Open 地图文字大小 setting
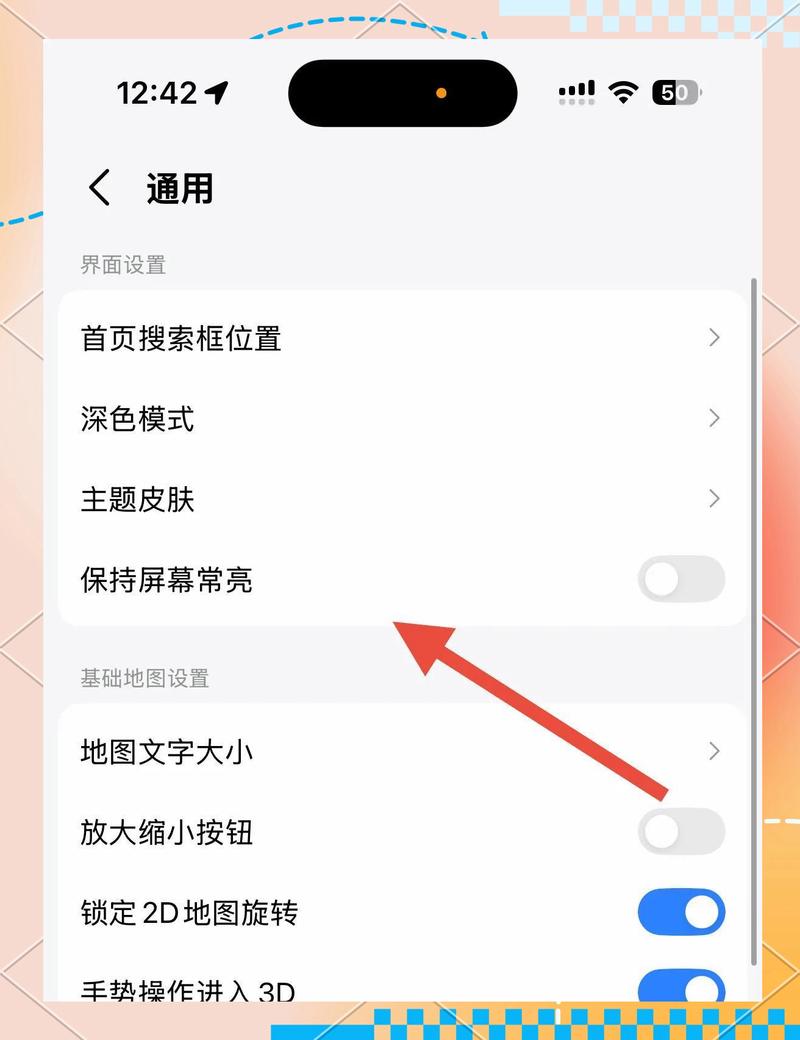Screen dimensions: 800x1040 point(400,751)
